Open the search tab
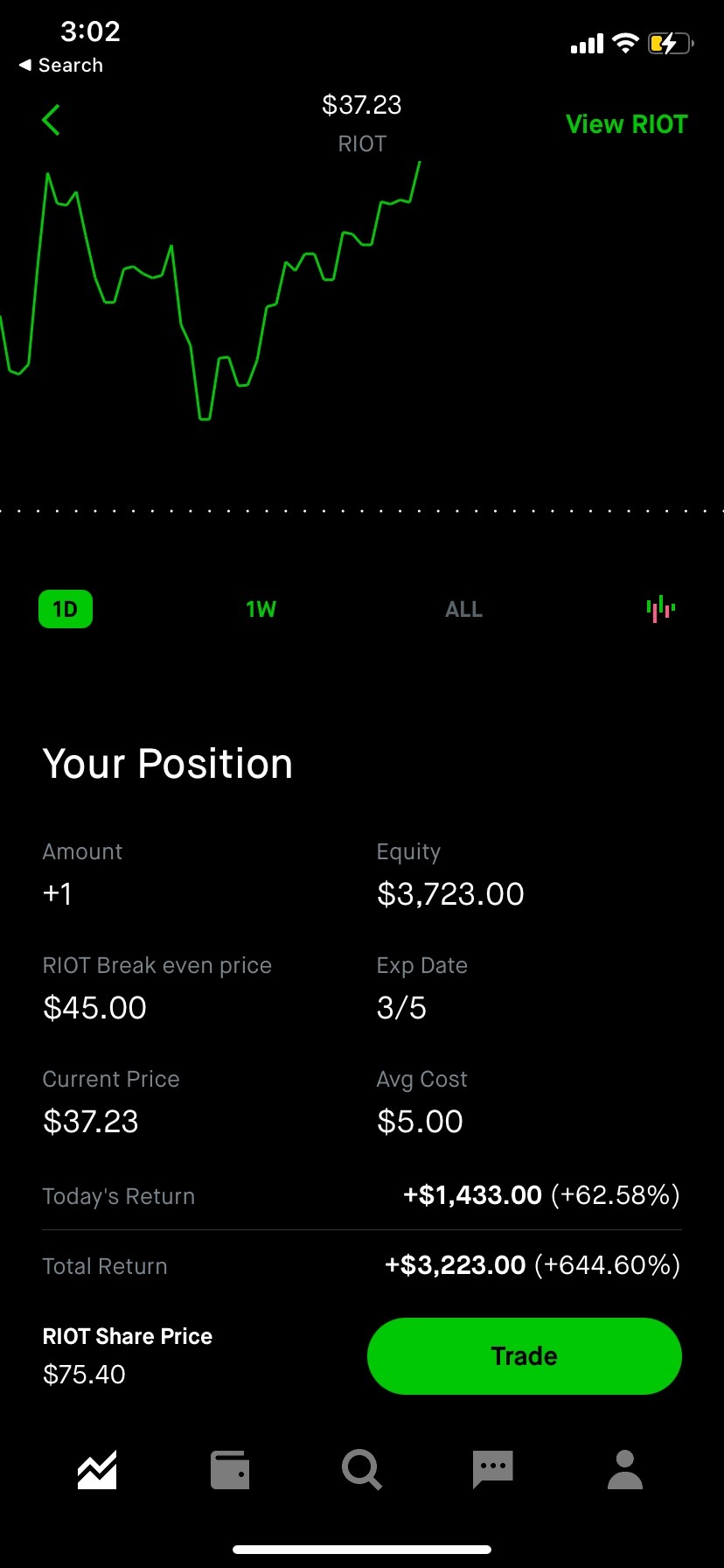The image size is (724, 1568). pos(361,1469)
